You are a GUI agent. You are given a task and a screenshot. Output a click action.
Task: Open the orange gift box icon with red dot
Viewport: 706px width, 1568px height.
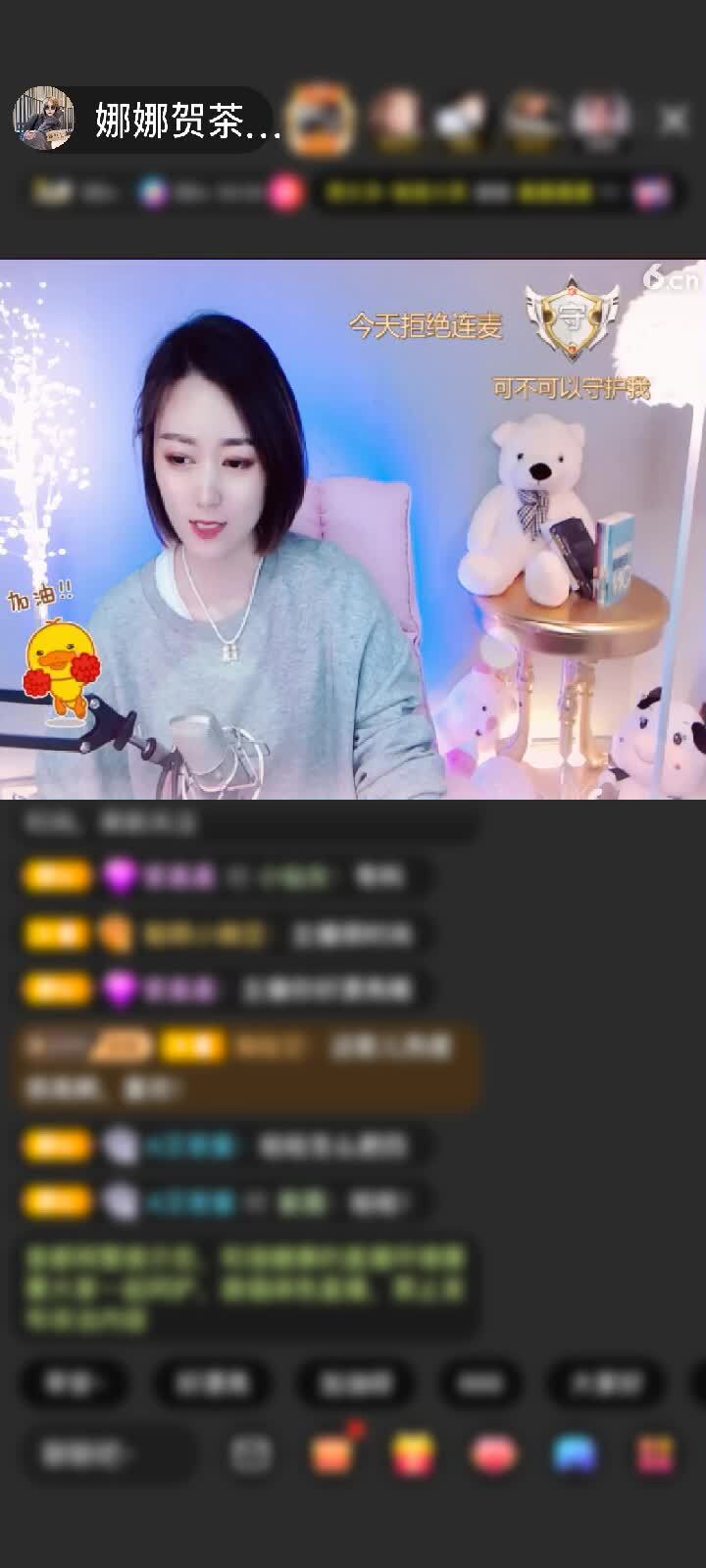point(333,1453)
